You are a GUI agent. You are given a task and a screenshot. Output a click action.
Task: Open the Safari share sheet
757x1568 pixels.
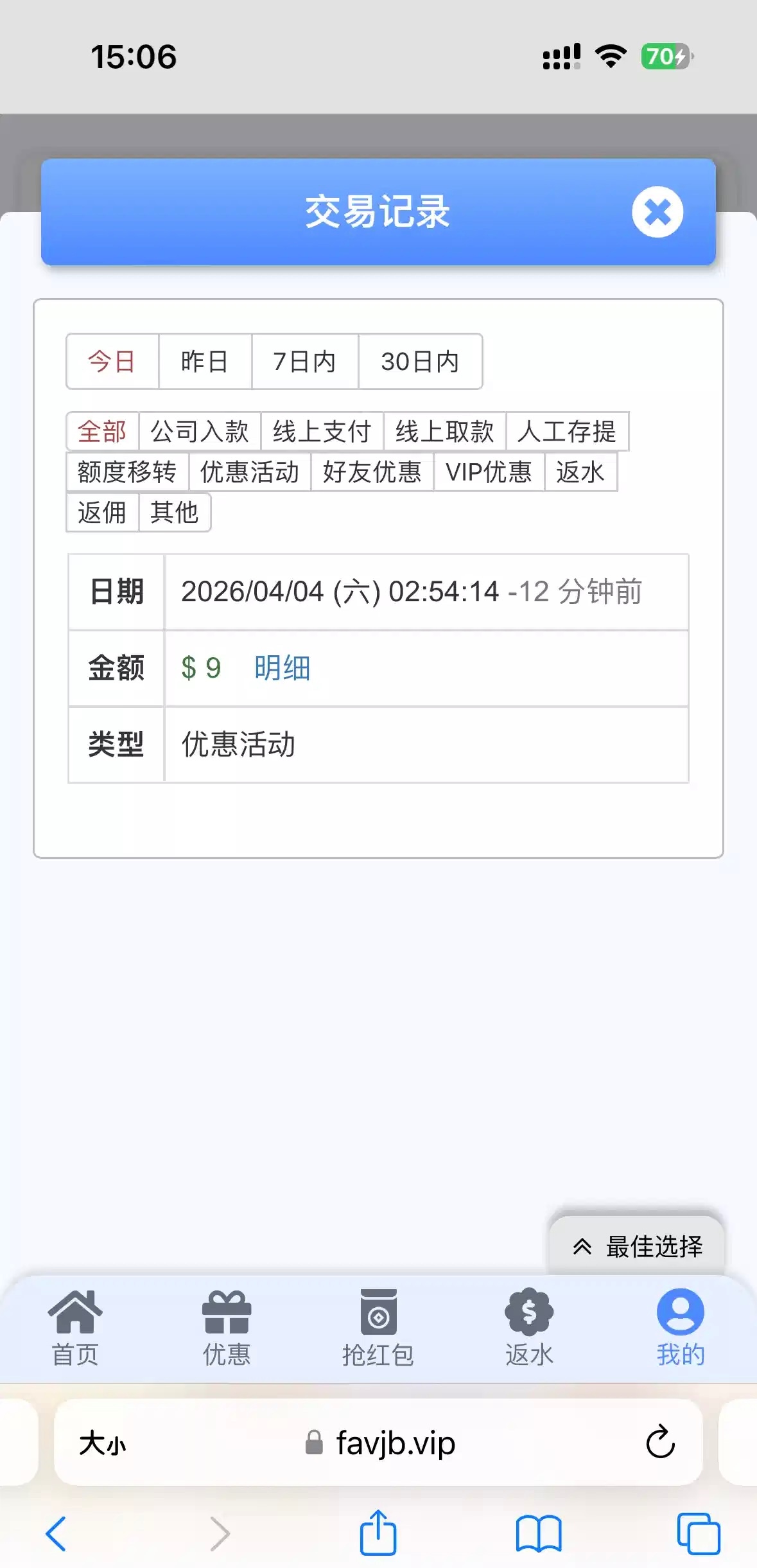378,1533
